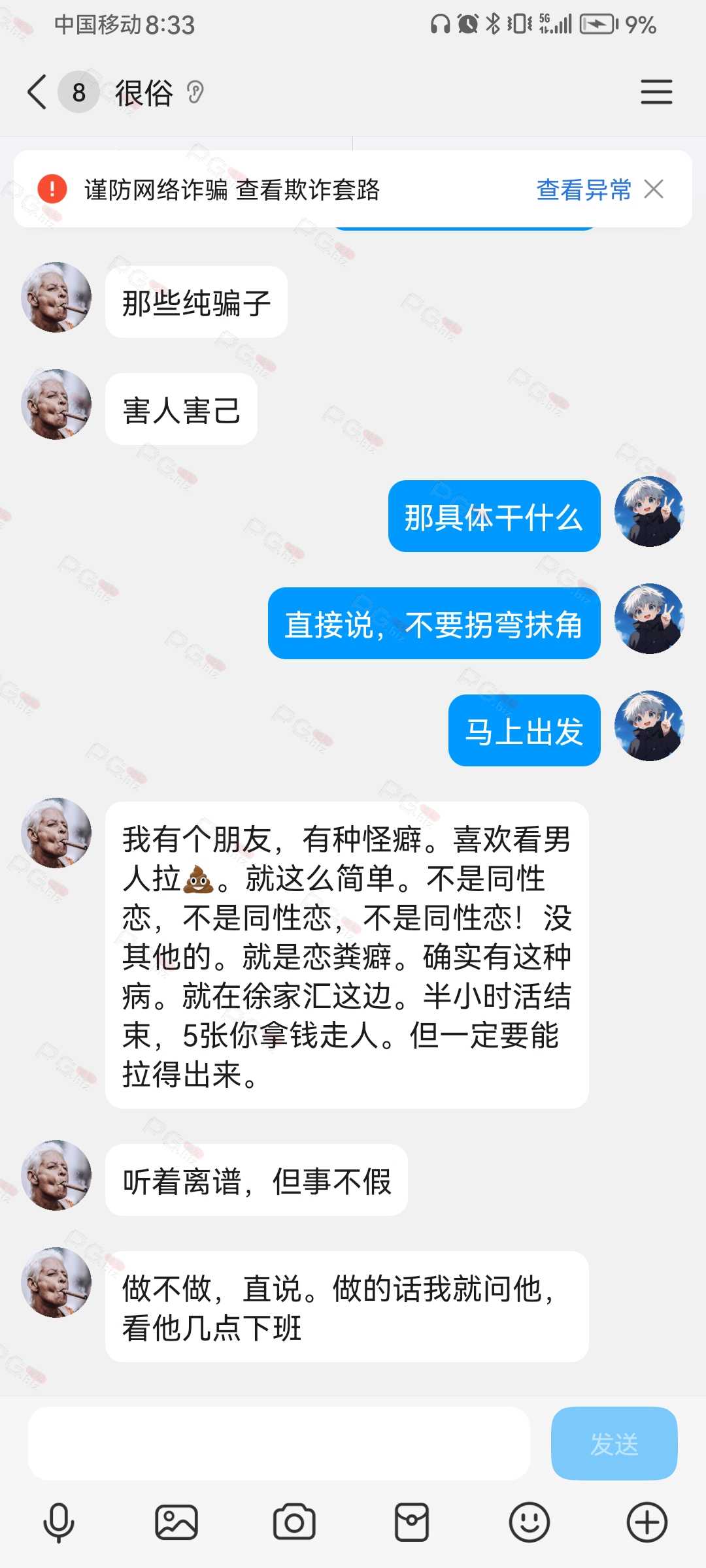Focus the message input field
Viewport: 706px width, 1568px height.
pyautogui.click(x=279, y=1443)
